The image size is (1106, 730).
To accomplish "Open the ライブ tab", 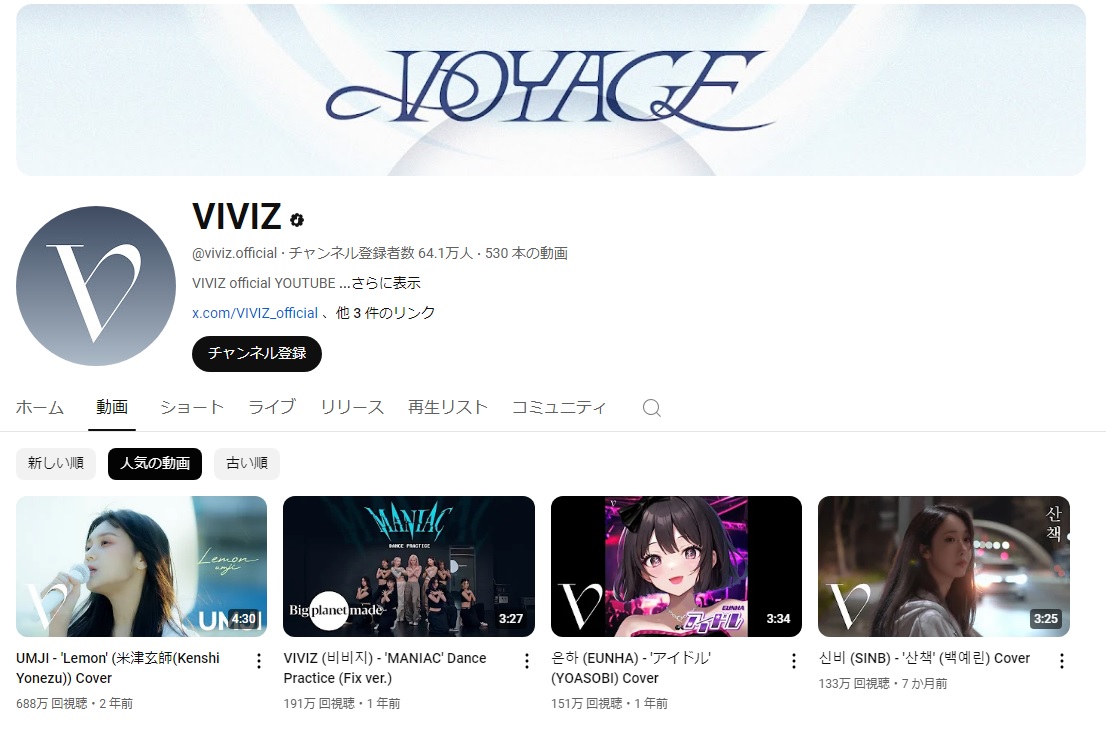I will click(x=272, y=407).
